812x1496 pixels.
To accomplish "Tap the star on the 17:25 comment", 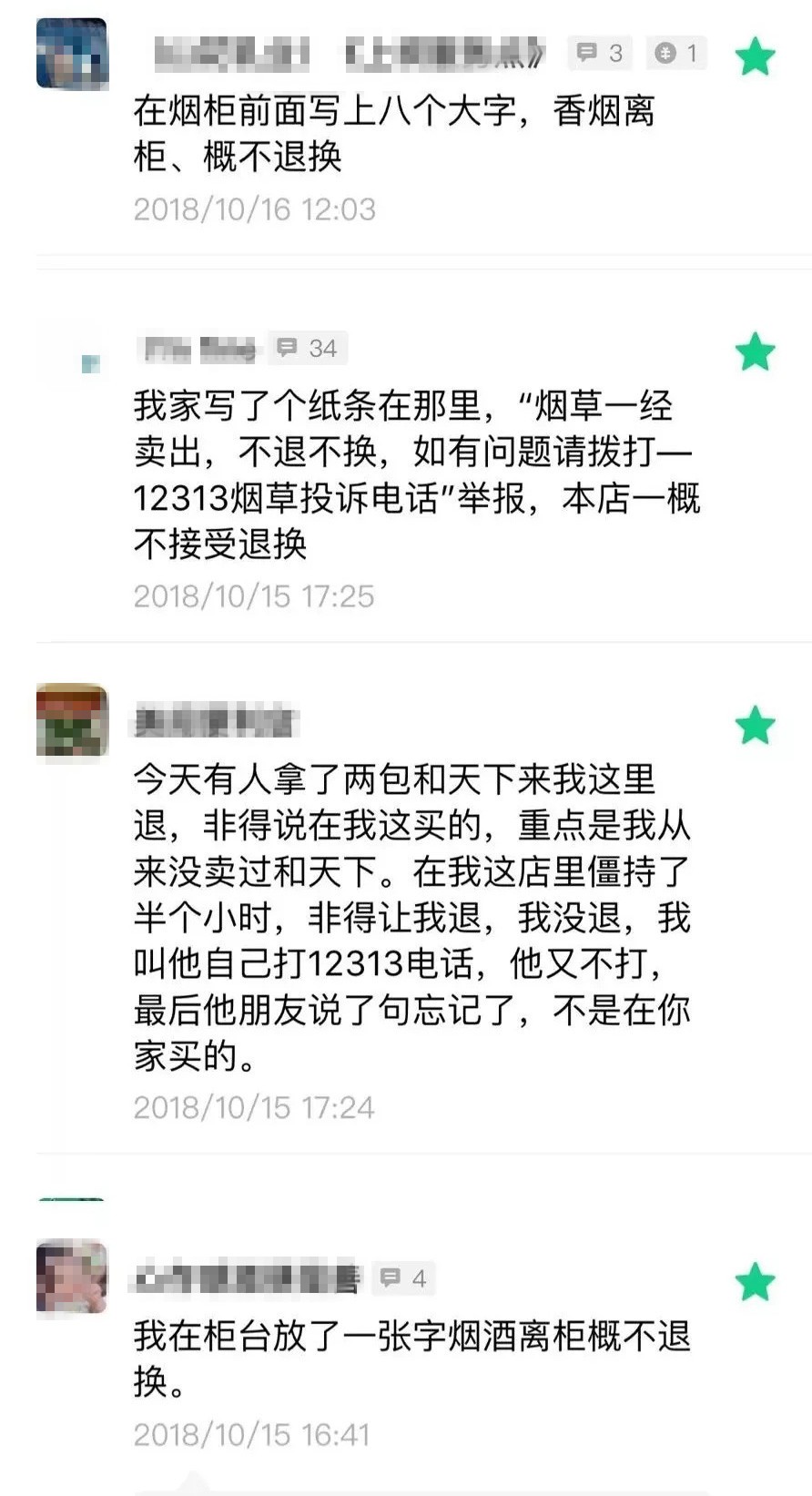I will click(x=755, y=351).
